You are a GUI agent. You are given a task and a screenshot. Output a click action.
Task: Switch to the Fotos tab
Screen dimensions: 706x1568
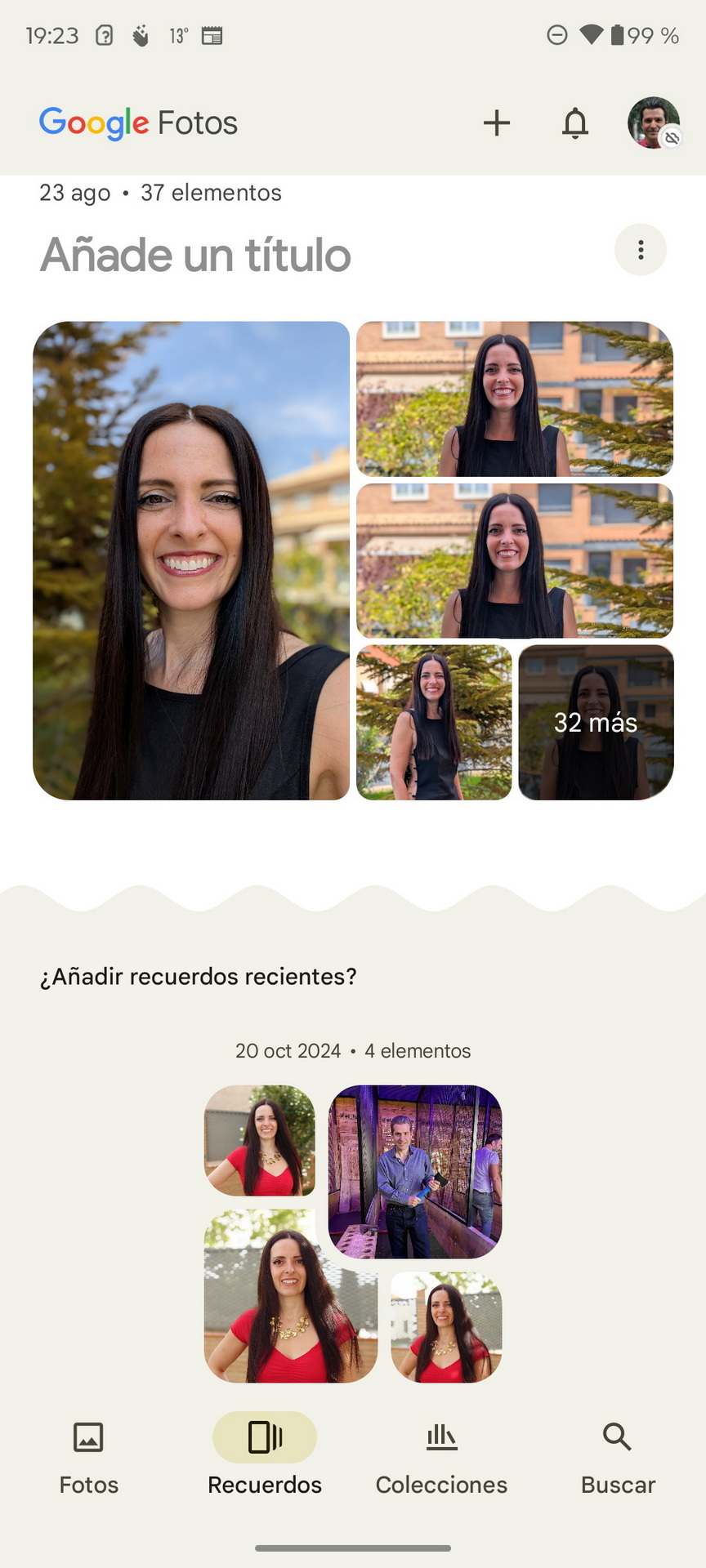pos(88,1459)
